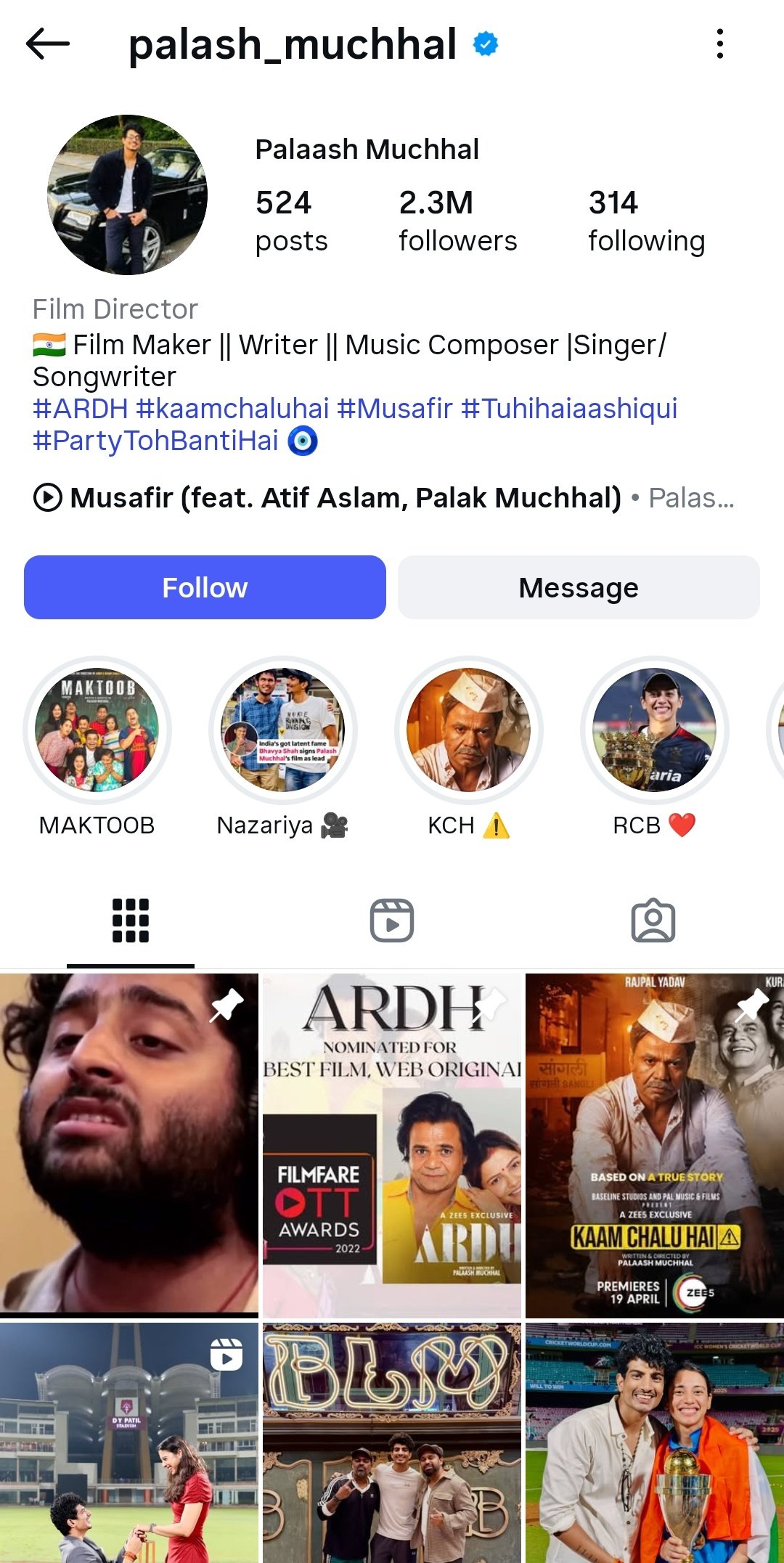Open the RCB story highlight

coord(654,730)
